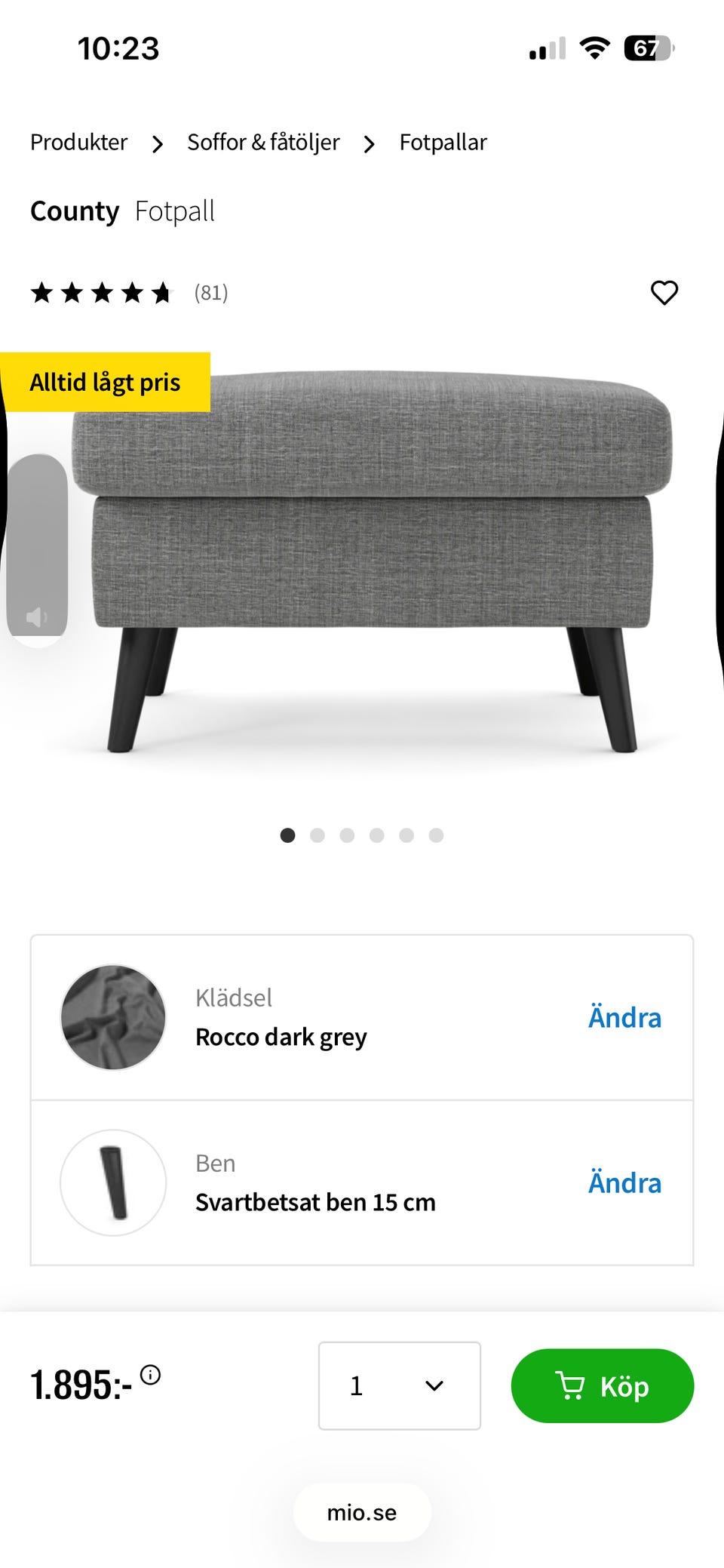The image size is (724, 1568).
Task: Show price information icon
Action: click(151, 1375)
